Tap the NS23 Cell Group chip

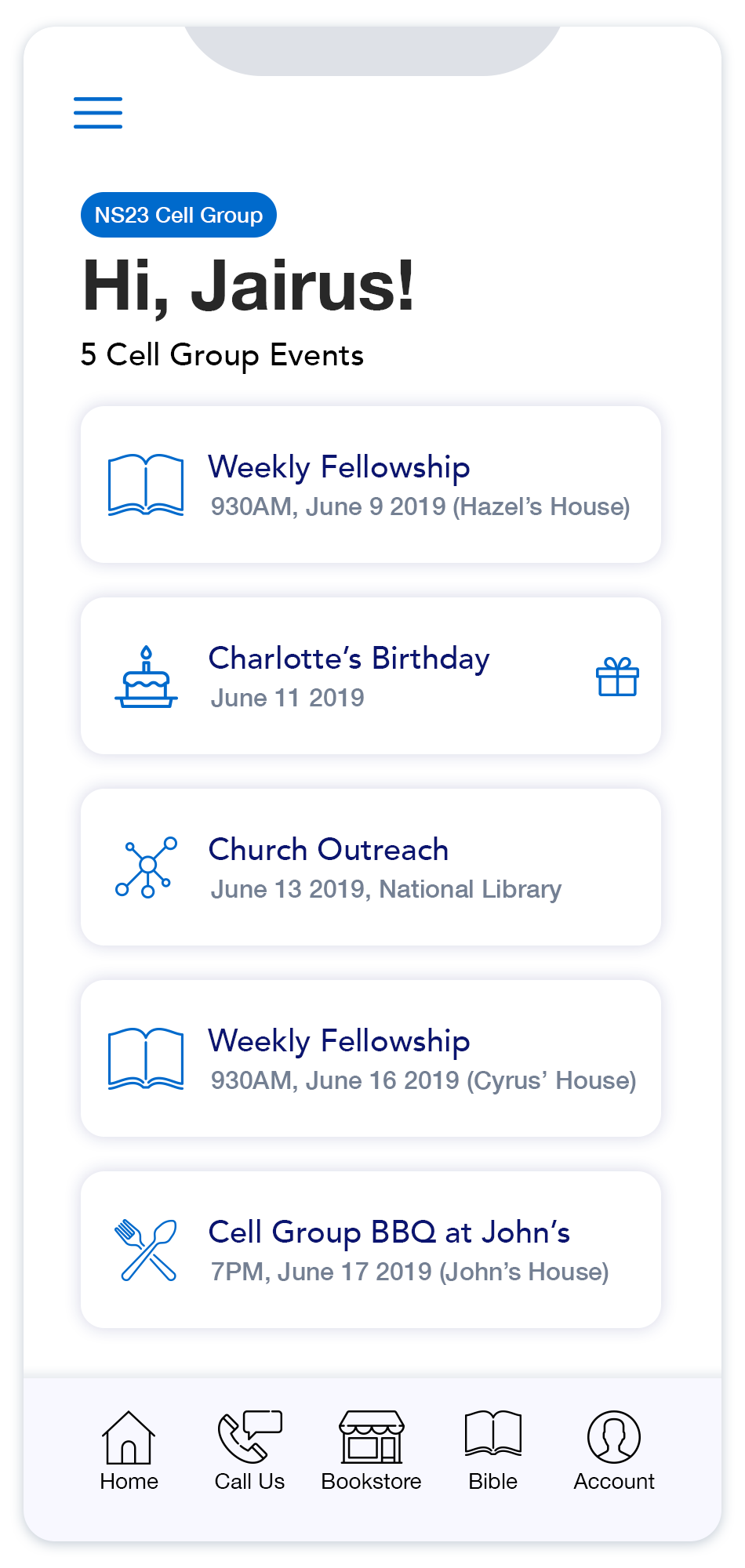click(x=179, y=215)
